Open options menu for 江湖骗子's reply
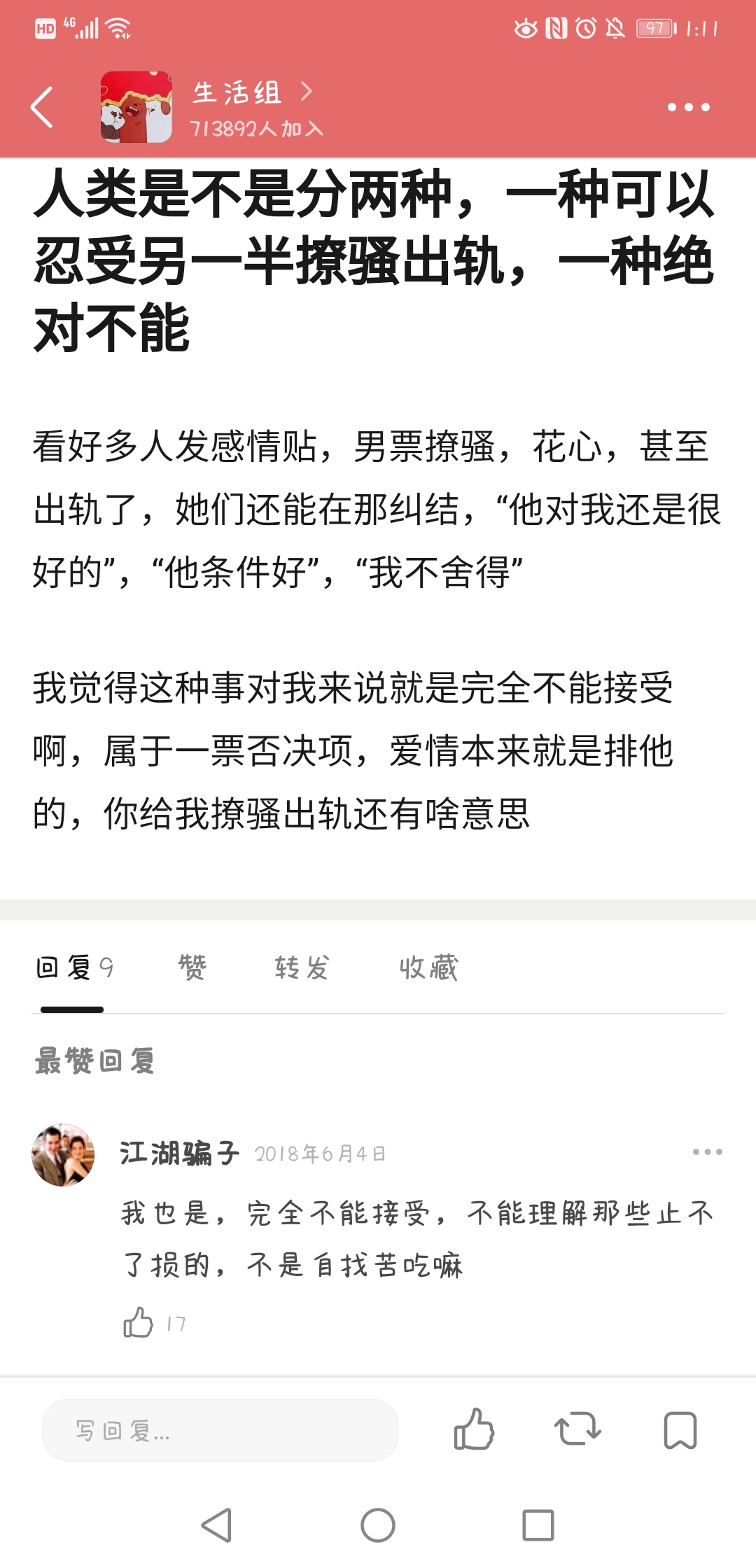Screen dimensions: 756x1568 click(x=707, y=1152)
